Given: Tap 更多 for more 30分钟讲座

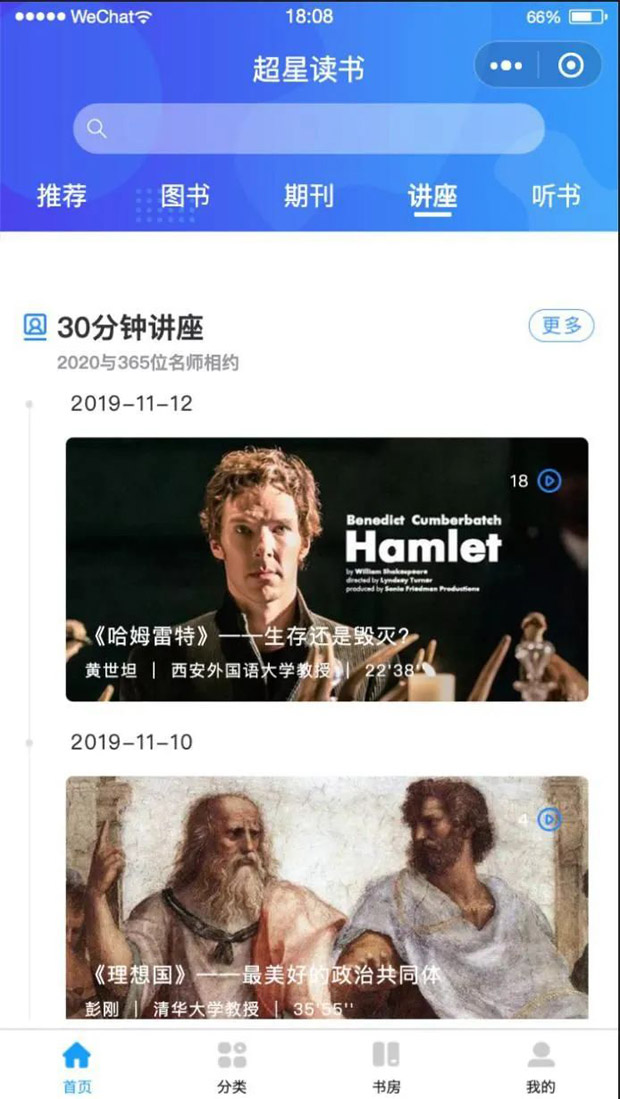Looking at the screenshot, I should pos(561,325).
